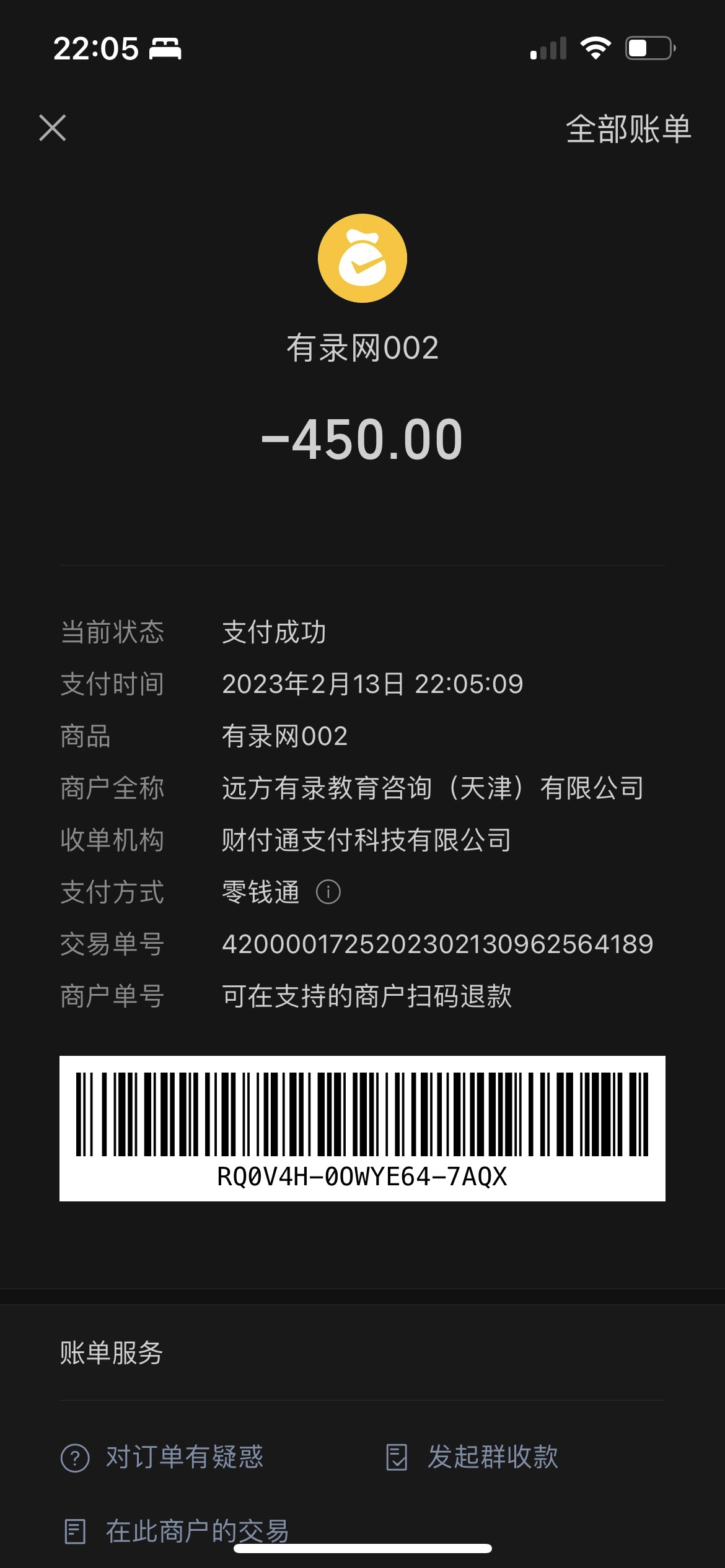Open 全部账单 (all bills)
The height and width of the screenshot is (1568, 725).
(628, 129)
